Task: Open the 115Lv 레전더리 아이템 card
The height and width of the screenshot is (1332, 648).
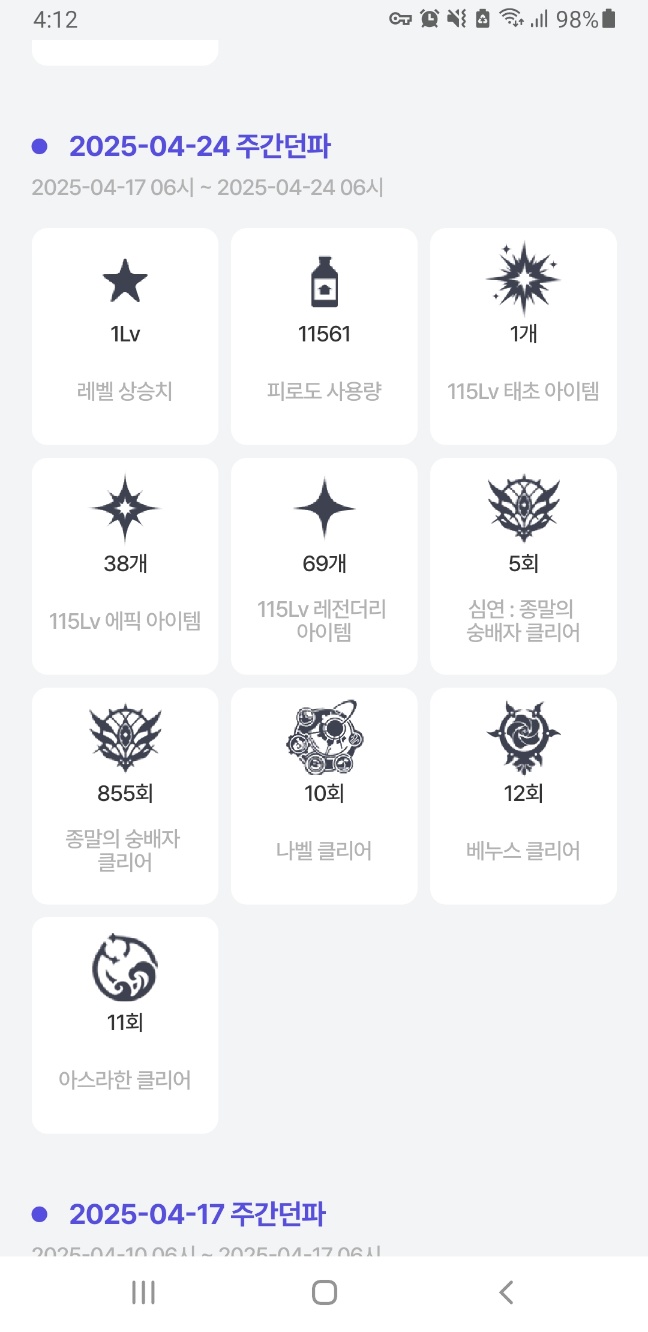Action: [324, 566]
